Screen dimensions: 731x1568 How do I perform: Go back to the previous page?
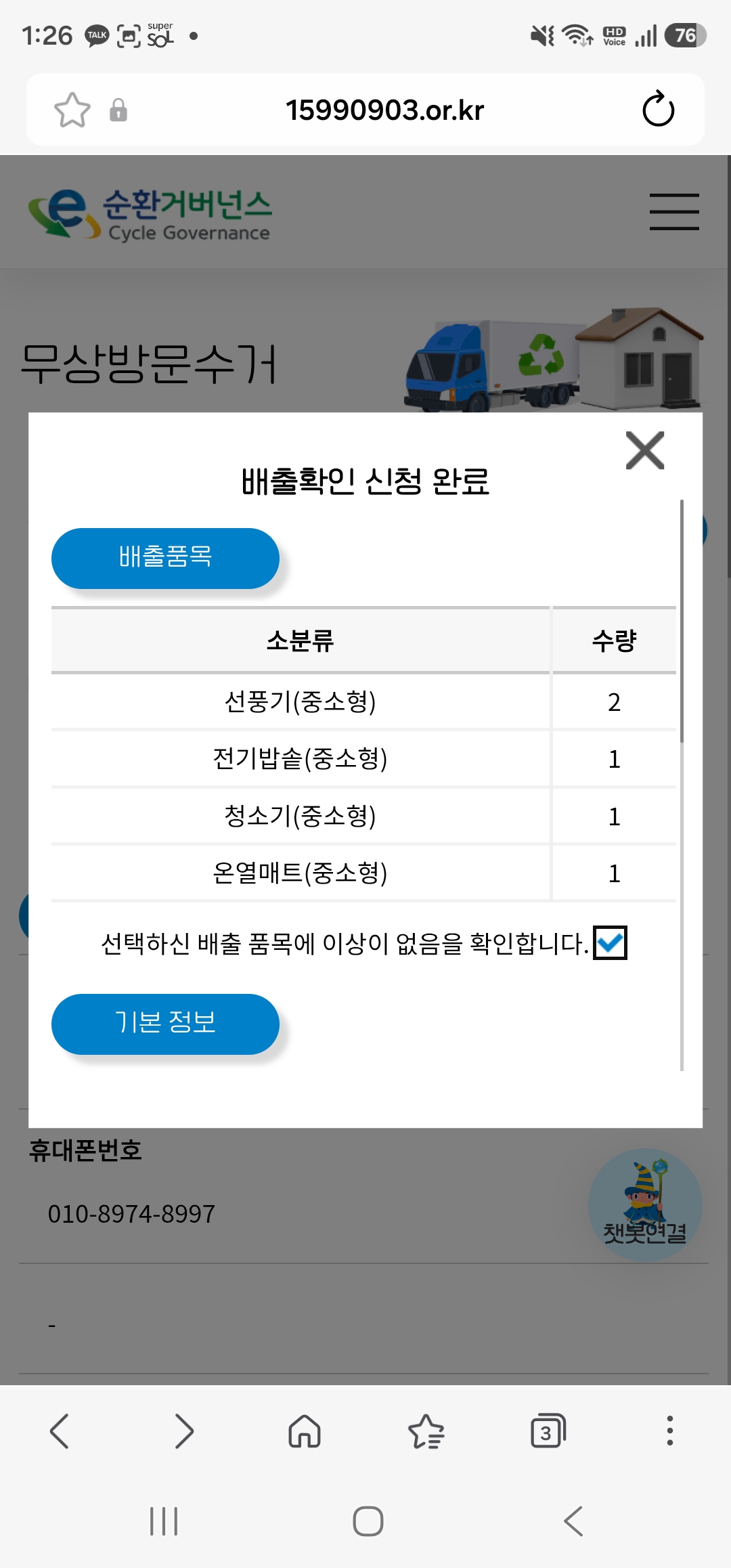(x=60, y=1431)
